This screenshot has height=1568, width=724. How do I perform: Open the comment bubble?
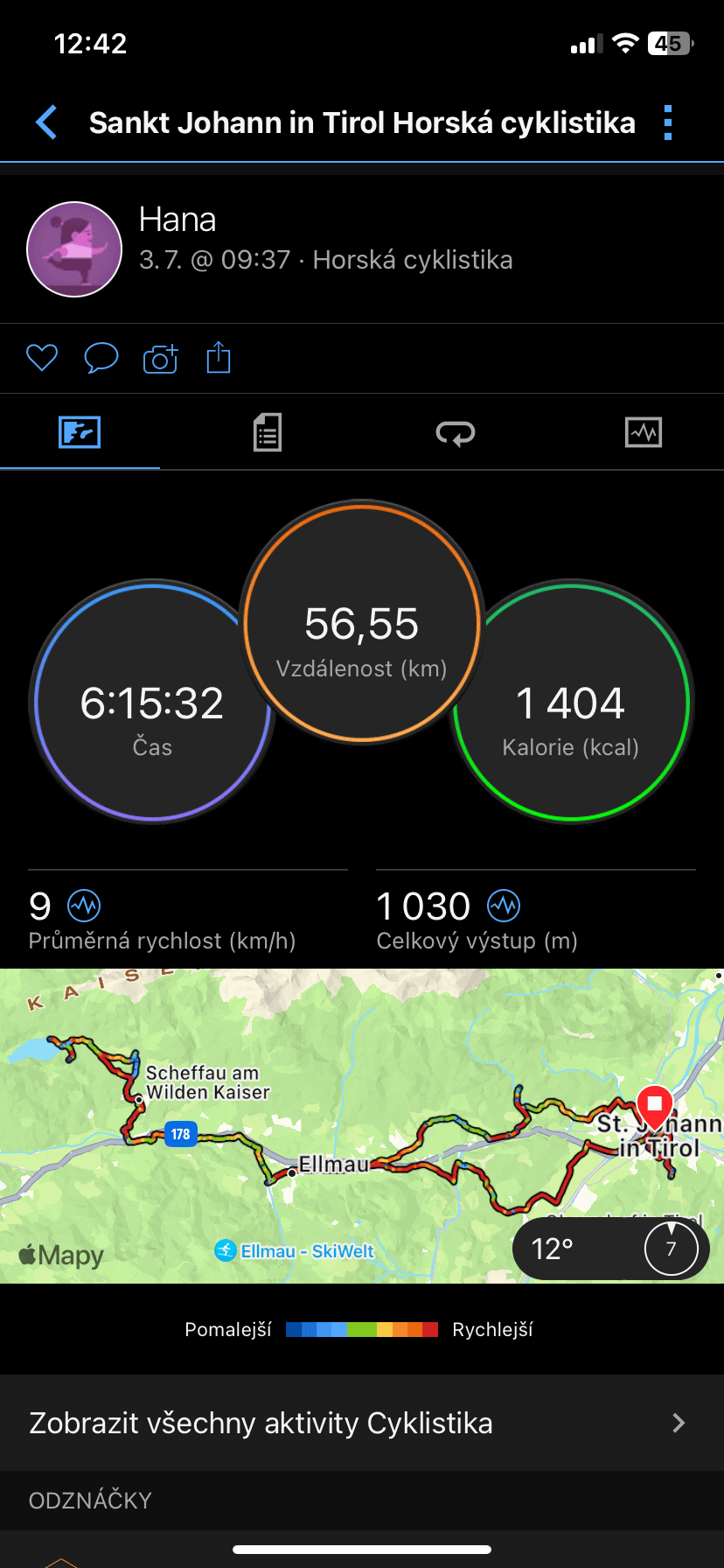101,358
